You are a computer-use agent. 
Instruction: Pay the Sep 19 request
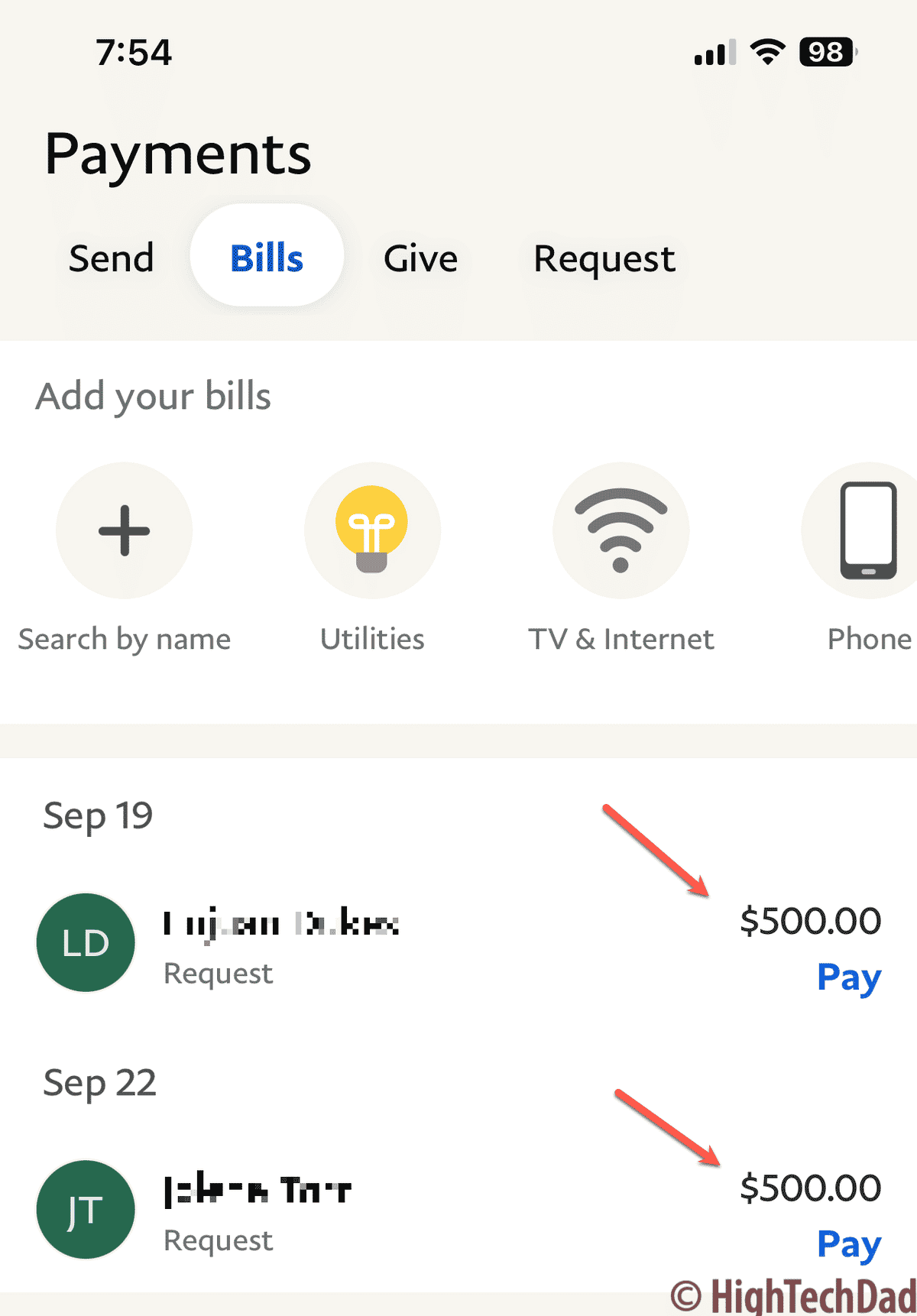[x=848, y=978]
